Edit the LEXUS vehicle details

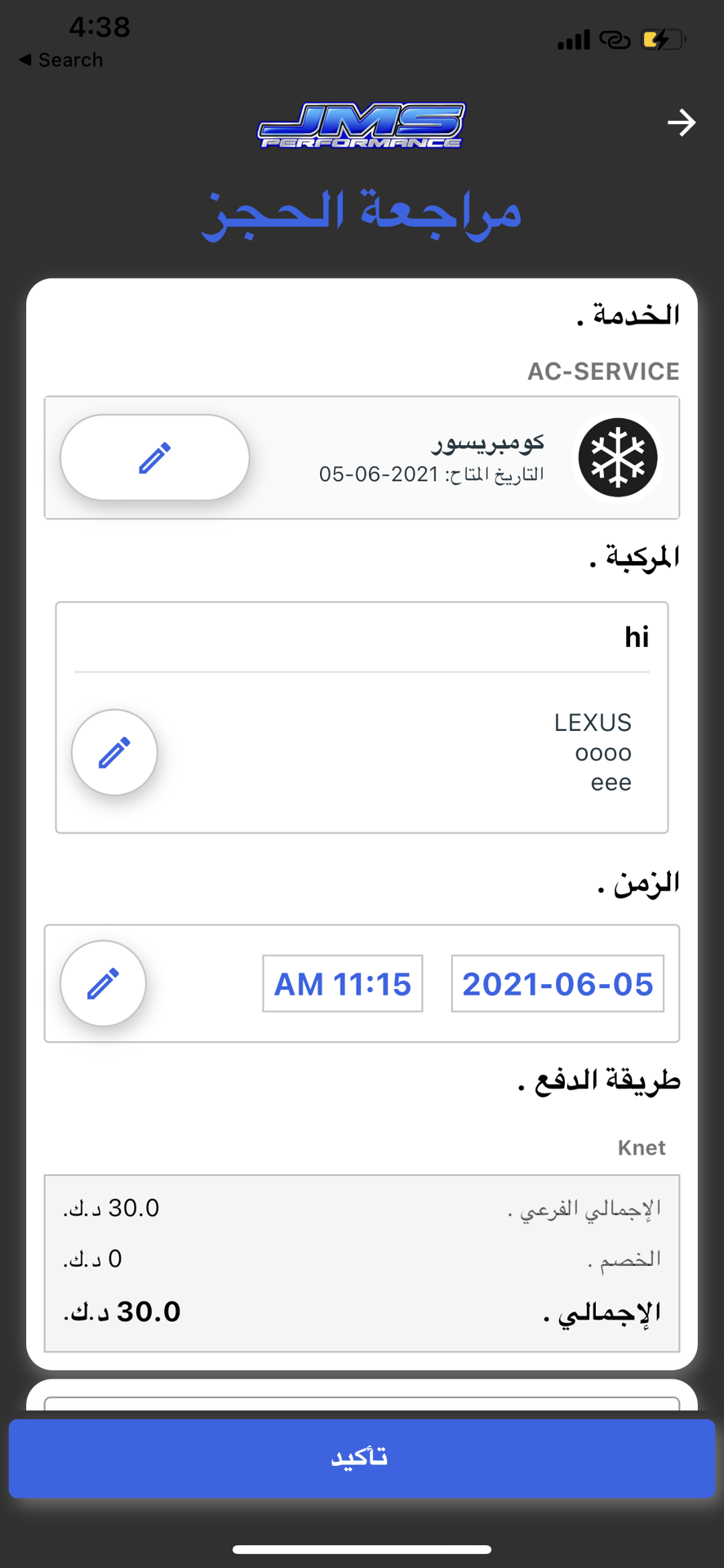pyautogui.click(x=114, y=752)
